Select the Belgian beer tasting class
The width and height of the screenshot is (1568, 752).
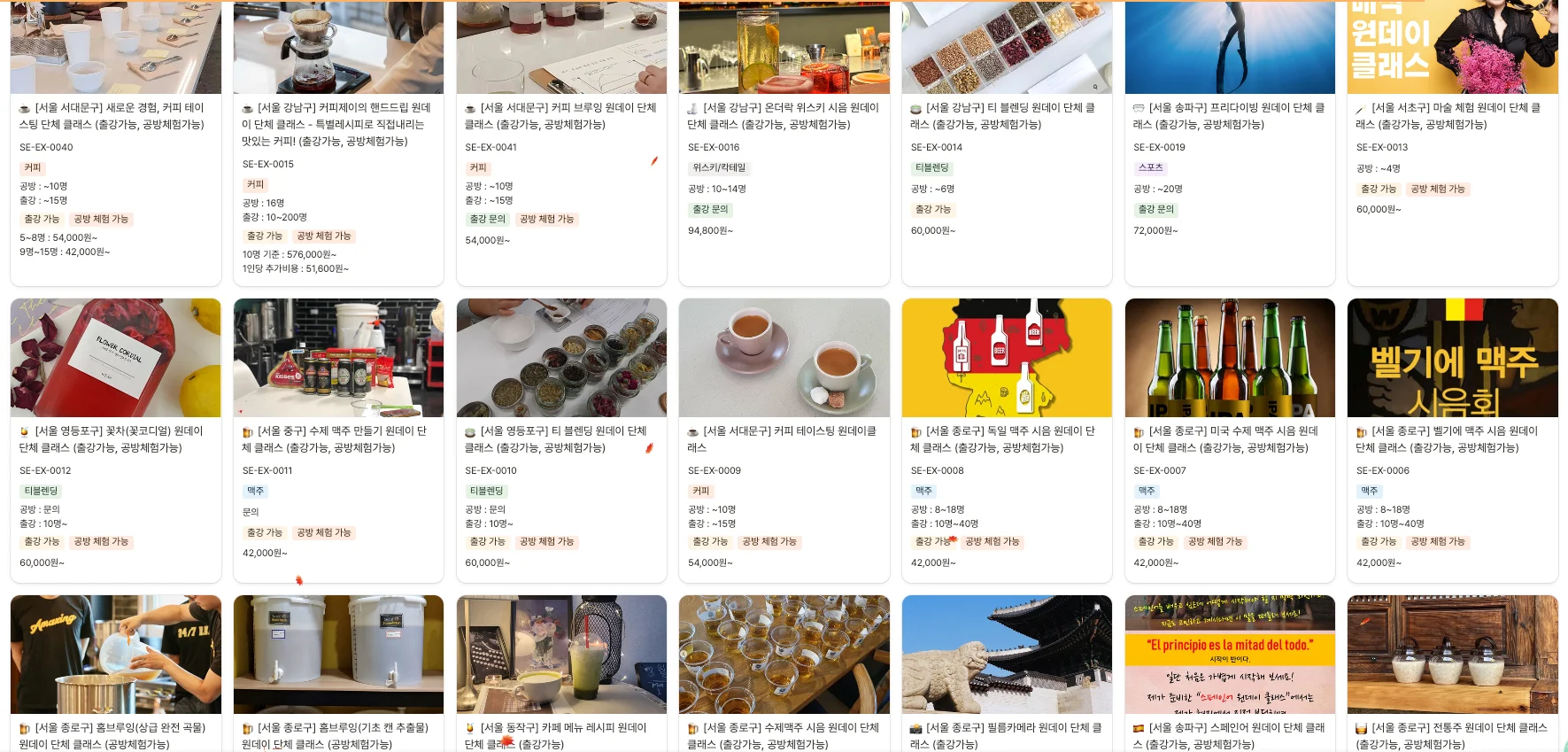1452,439
